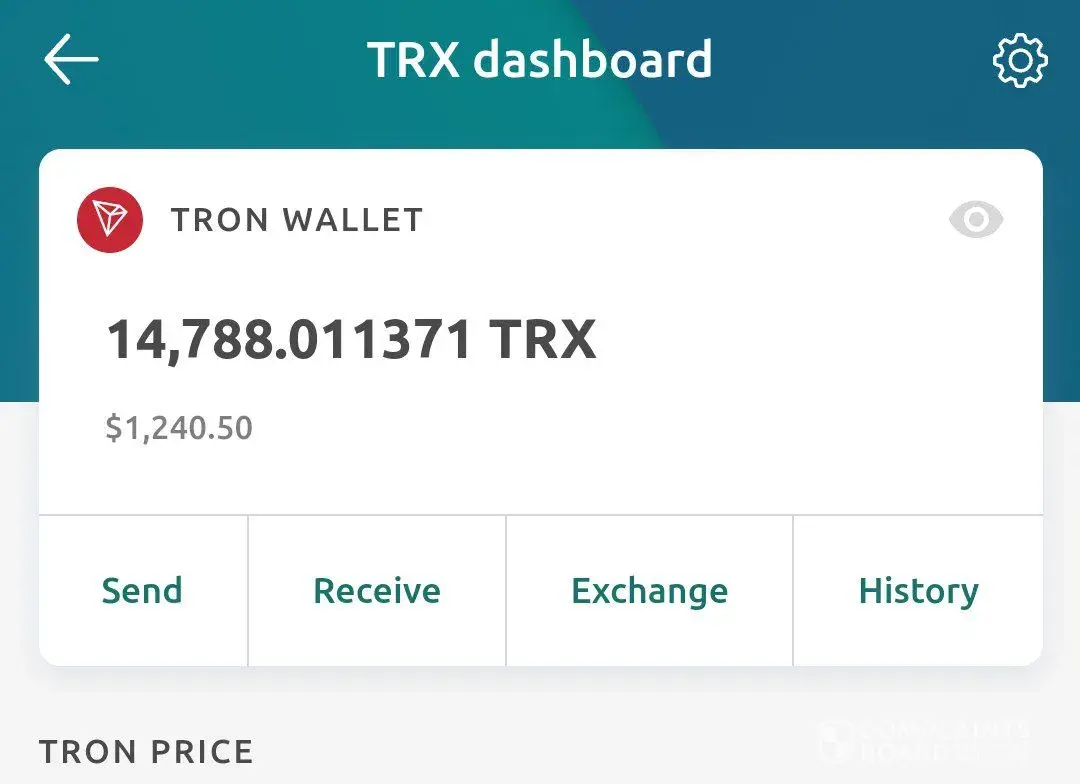The height and width of the screenshot is (784, 1080).
Task: Hide the wallet balance with eye icon
Action: 975,220
